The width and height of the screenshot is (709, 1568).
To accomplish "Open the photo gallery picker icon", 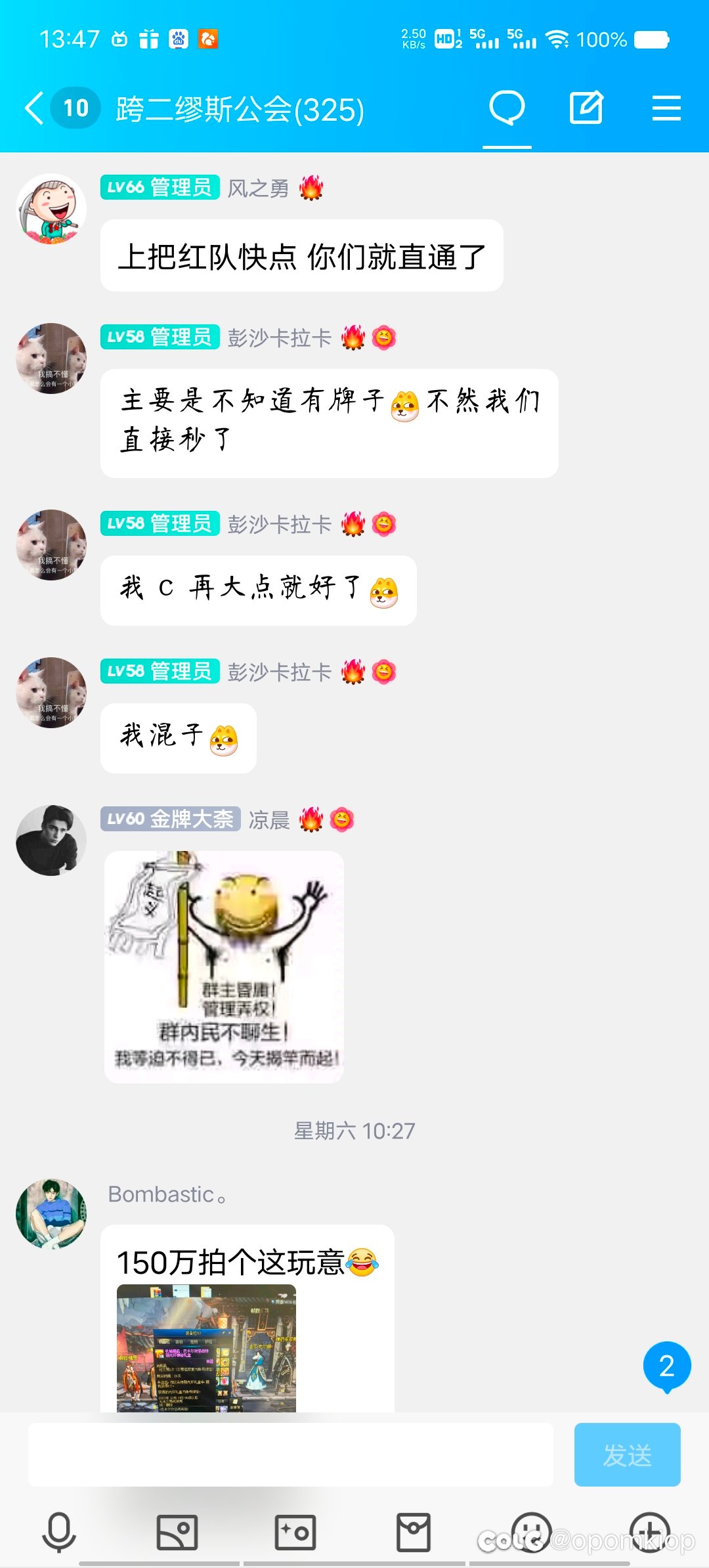I will coord(177,1533).
